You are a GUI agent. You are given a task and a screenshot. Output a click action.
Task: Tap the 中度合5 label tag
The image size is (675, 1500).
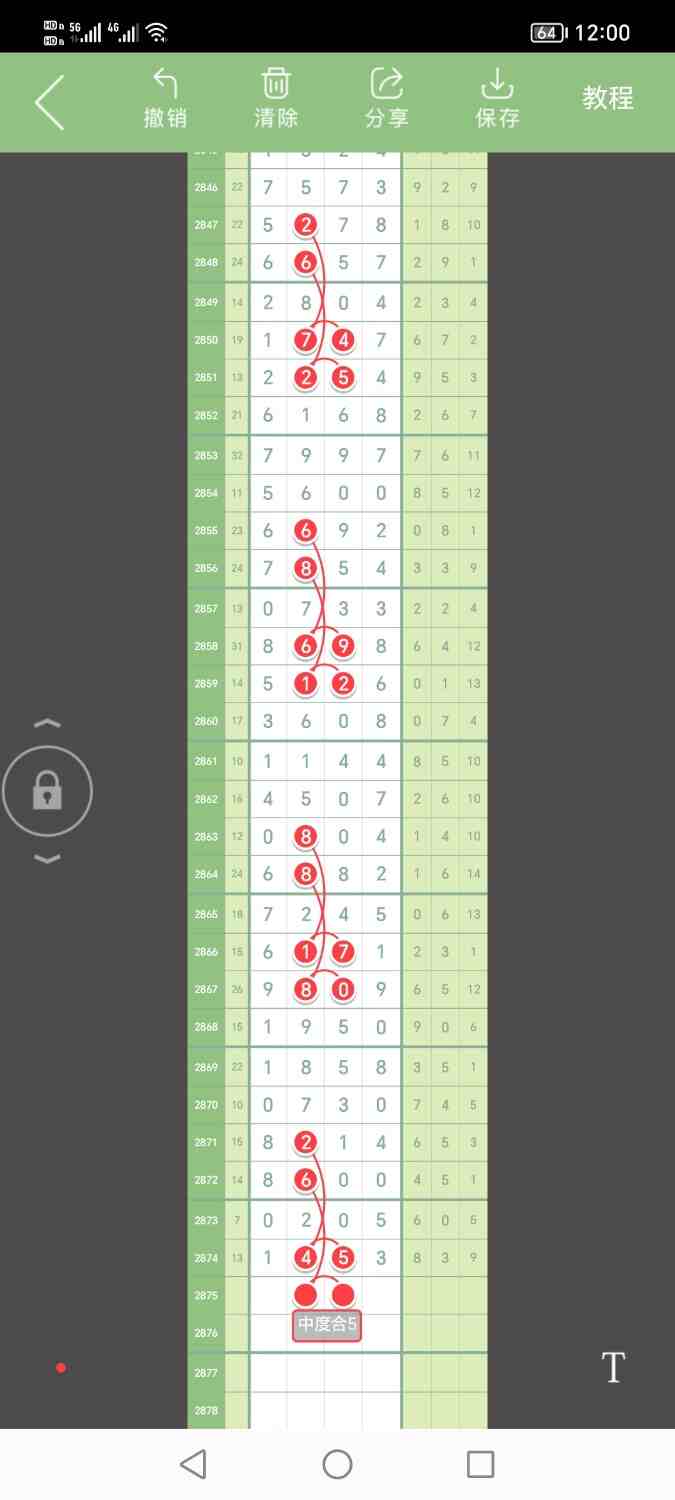[327, 1327]
